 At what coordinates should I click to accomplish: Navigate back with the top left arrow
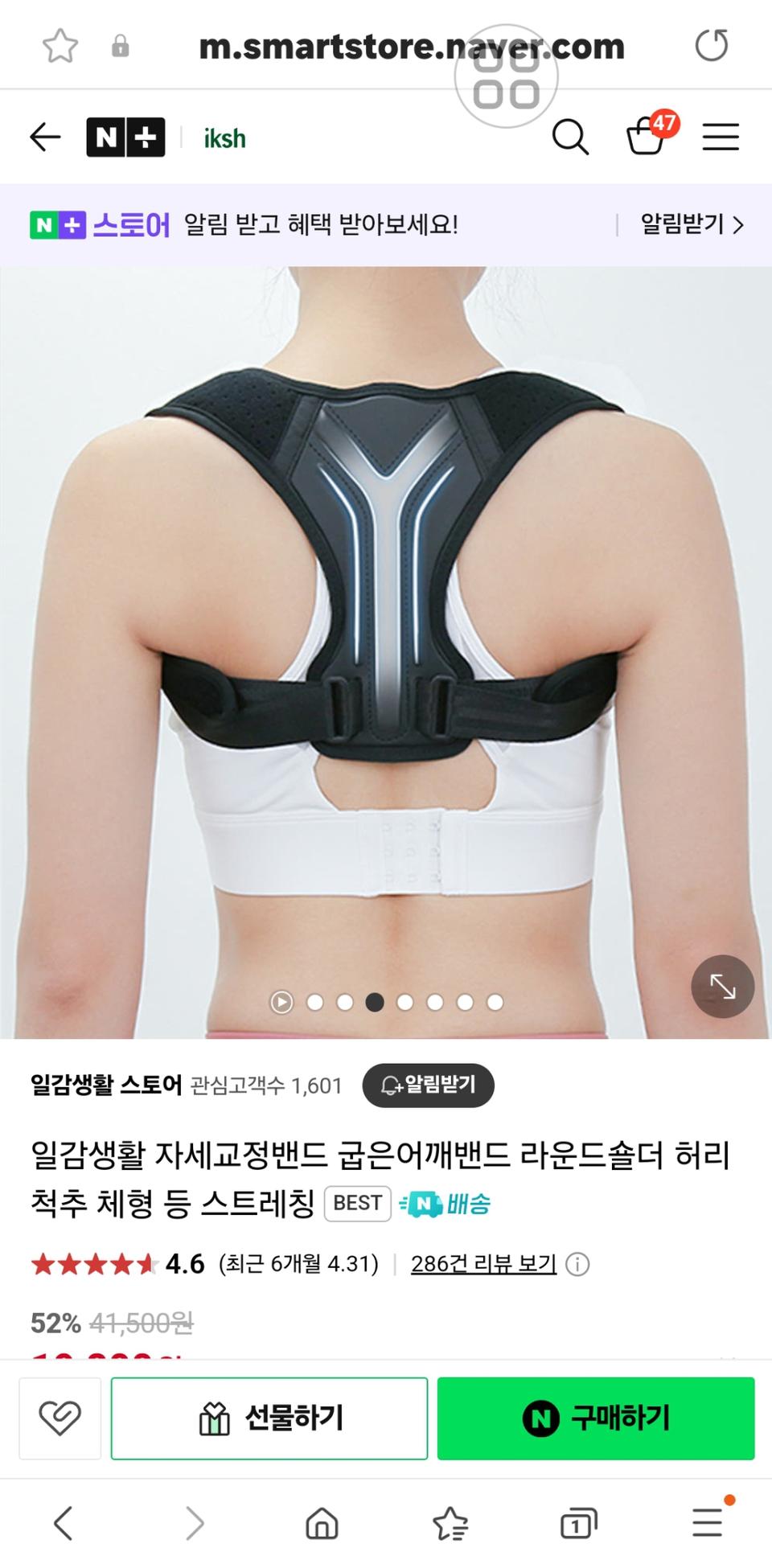point(45,137)
